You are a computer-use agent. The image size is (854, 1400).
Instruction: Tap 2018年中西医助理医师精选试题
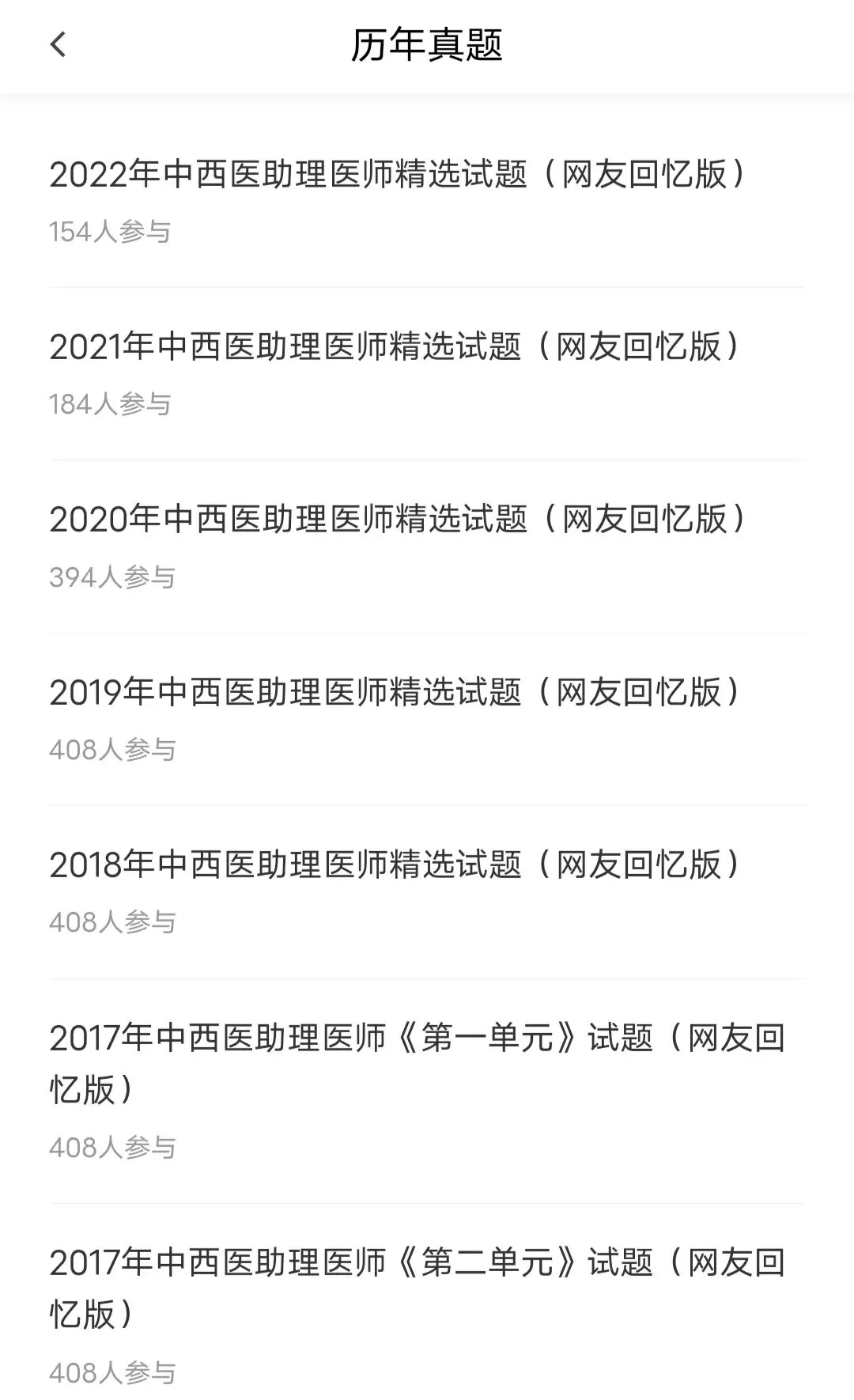pyautogui.click(x=394, y=865)
